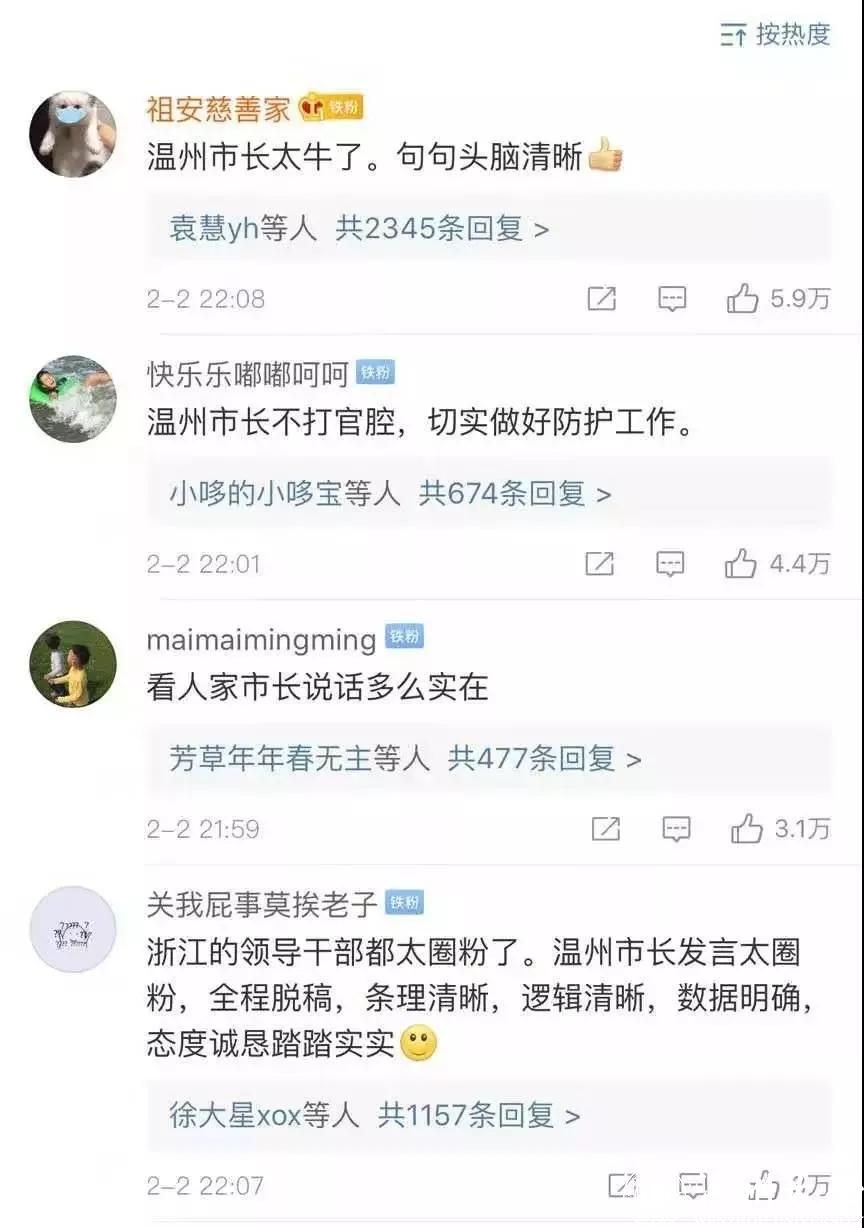The height and width of the screenshot is (1228, 864).
Task: Reply to 祖安慈善家's comment
Action: pyautogui.click(x=672, y=298)
